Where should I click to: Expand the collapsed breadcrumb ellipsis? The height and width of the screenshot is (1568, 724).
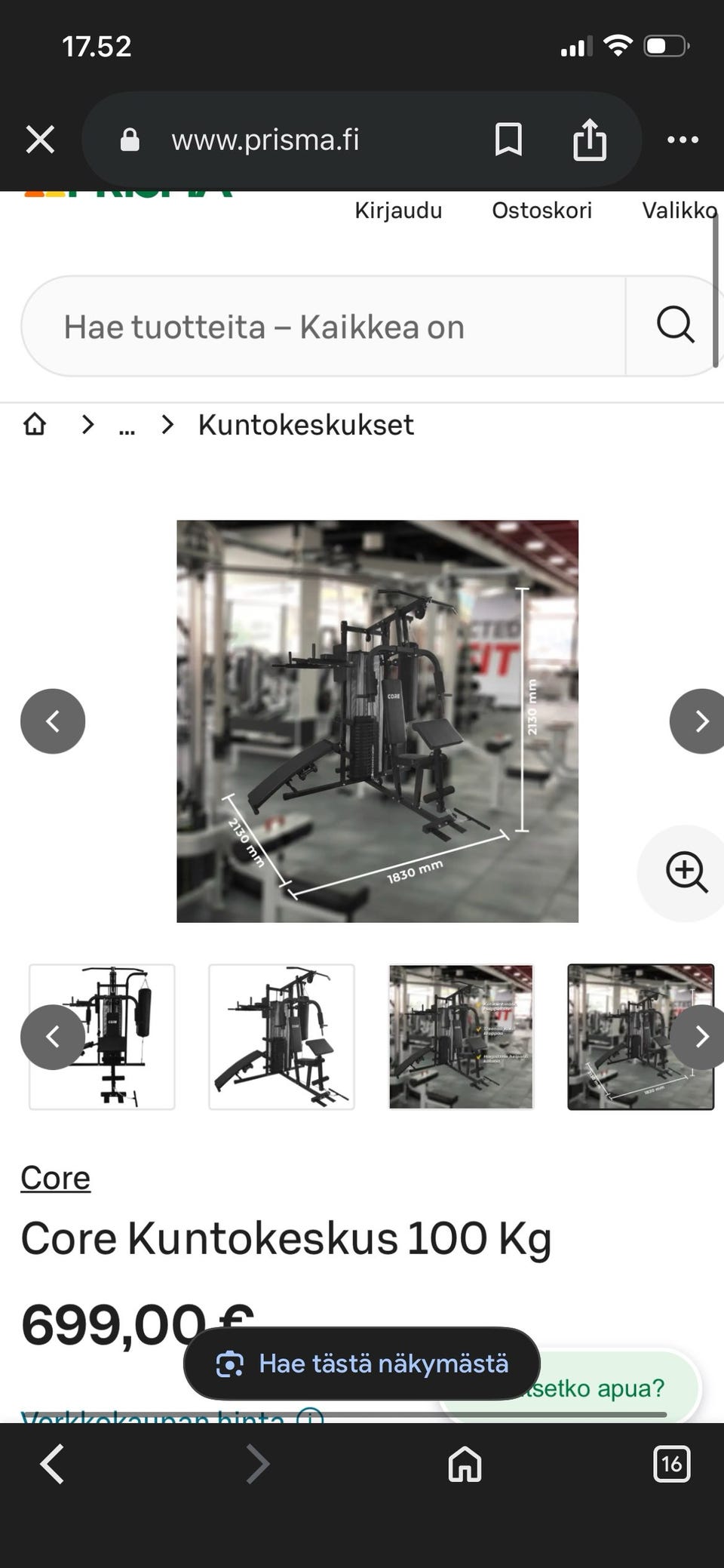click(127, 426)
